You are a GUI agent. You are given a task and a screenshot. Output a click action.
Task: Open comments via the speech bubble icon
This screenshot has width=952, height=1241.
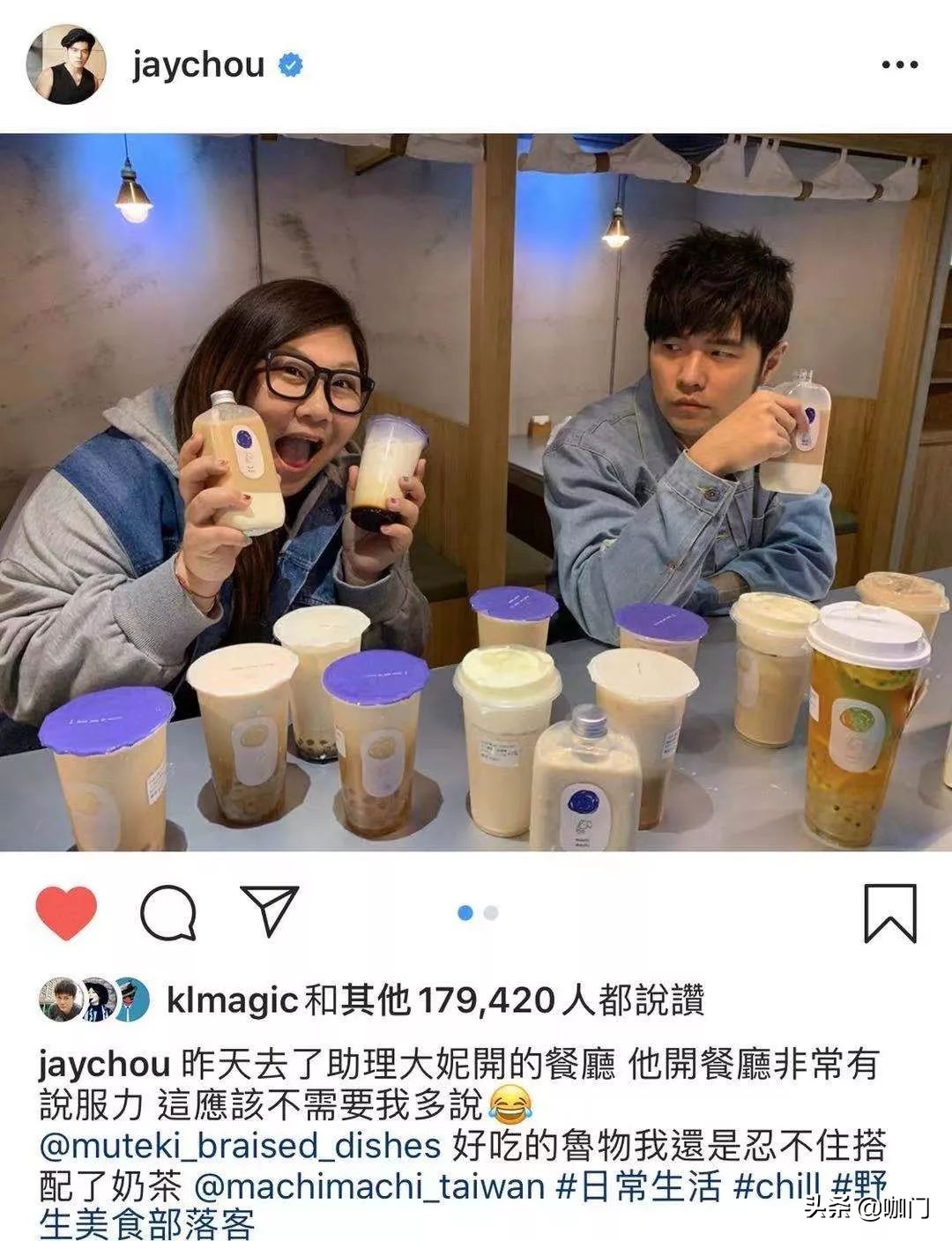(x=167, y=913)
